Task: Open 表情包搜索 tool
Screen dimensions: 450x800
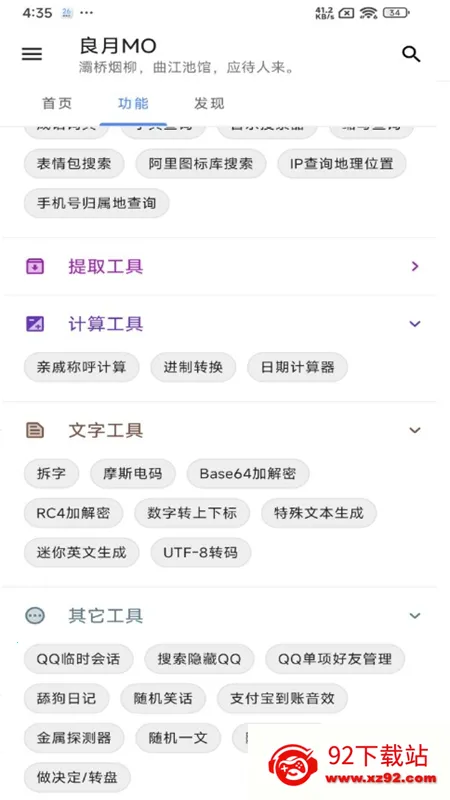Action: (74, 164)
